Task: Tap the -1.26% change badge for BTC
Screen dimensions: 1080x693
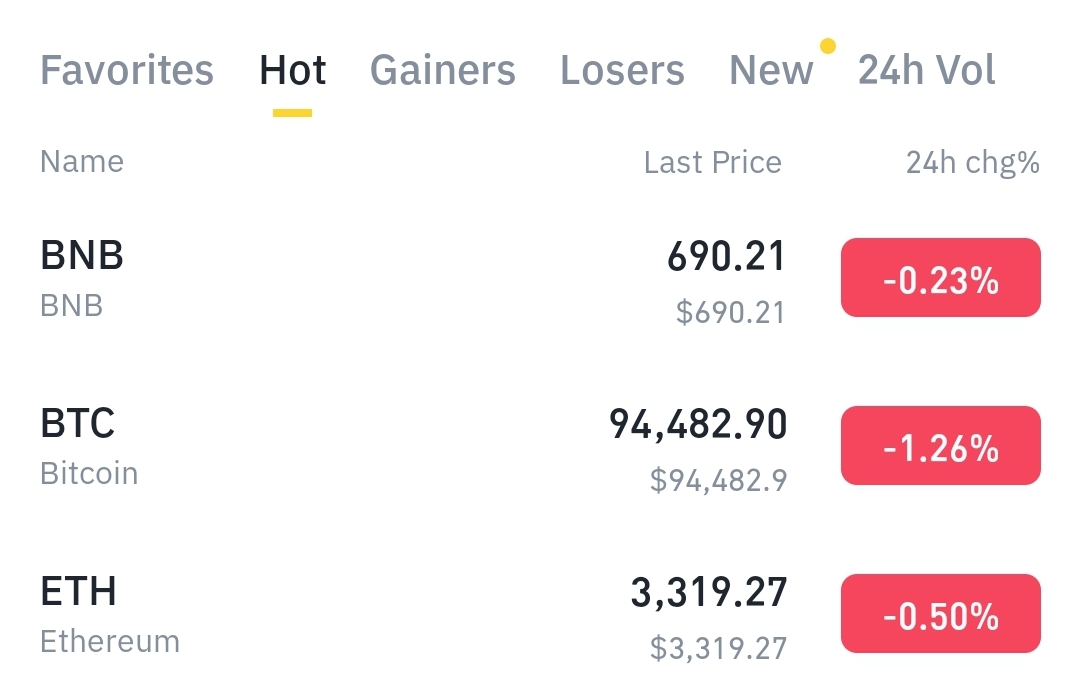Action: pyautogui.click(x=940, y=446)
